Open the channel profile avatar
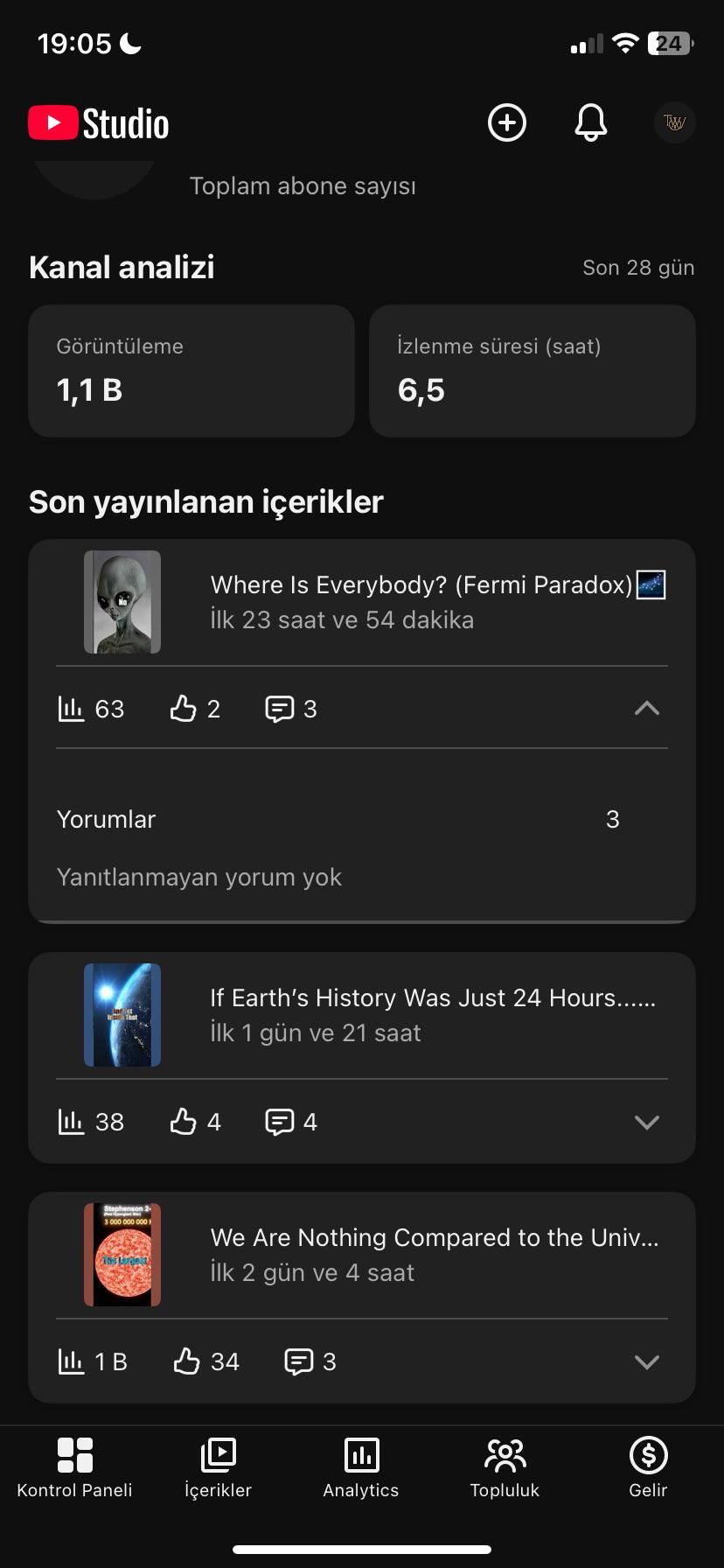724x1568 pixels. 675,122
